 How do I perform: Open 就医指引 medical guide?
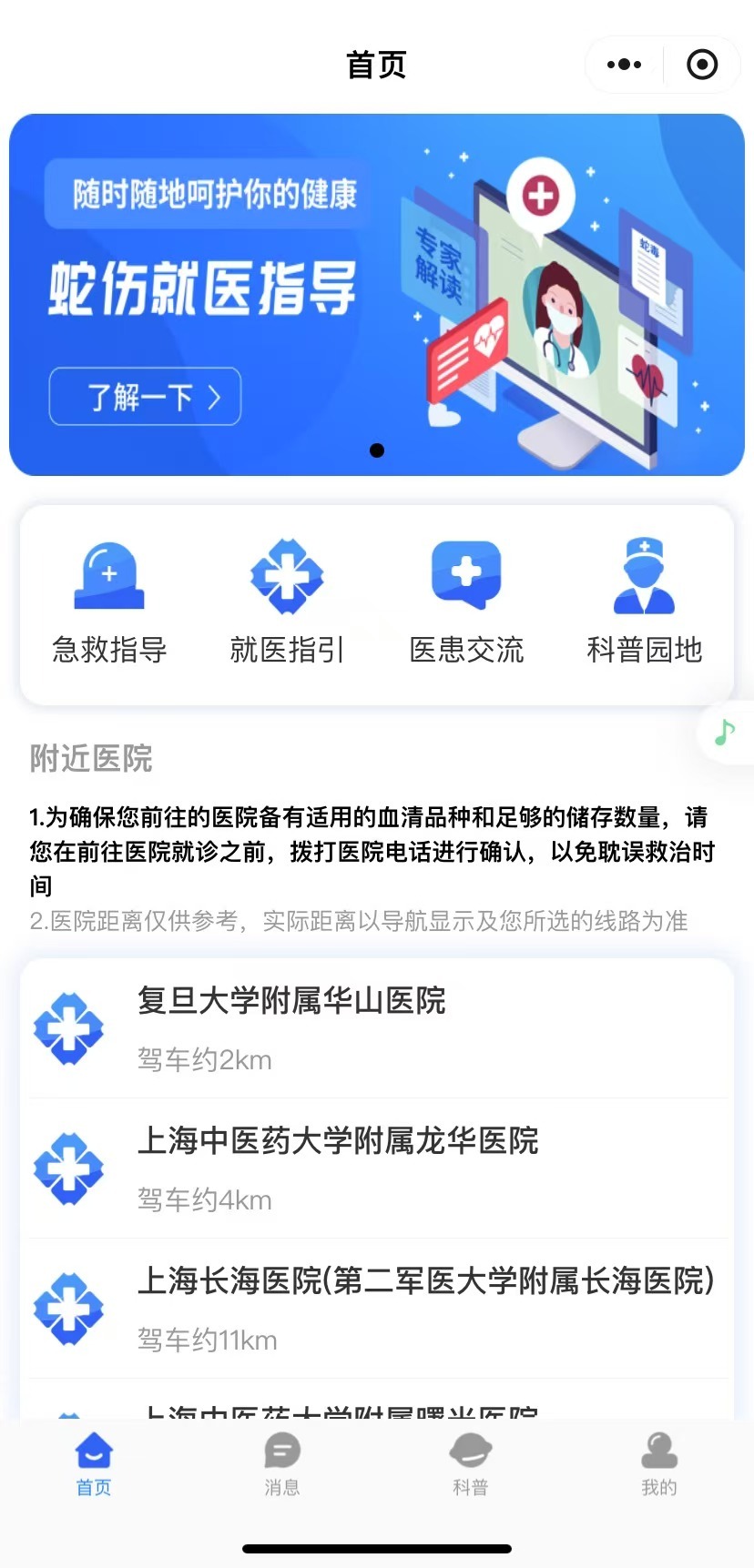pyautogui.click(x=288, y=602)
